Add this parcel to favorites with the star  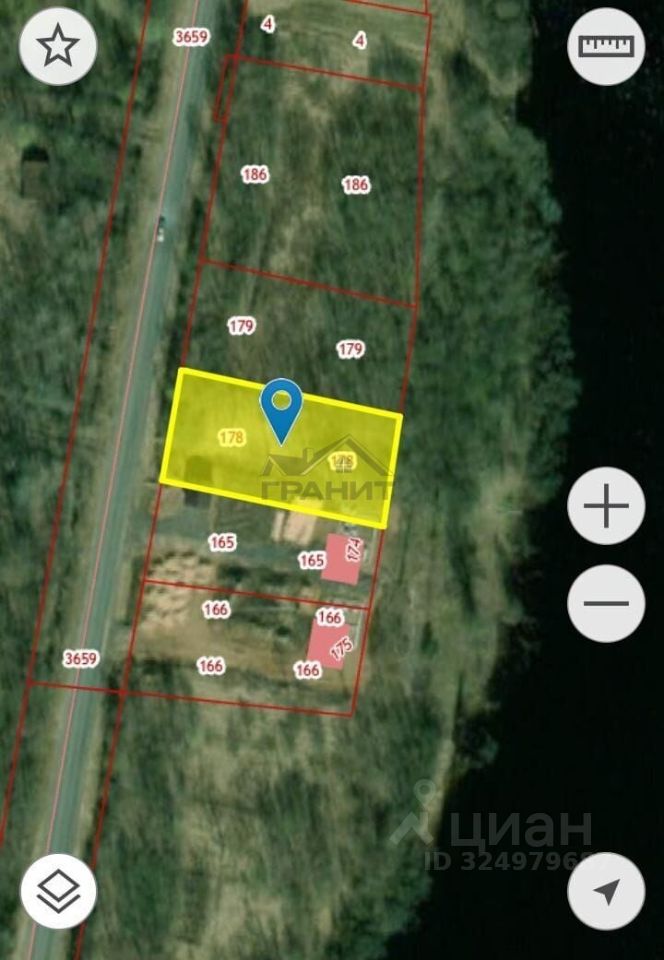click(58, 46)
